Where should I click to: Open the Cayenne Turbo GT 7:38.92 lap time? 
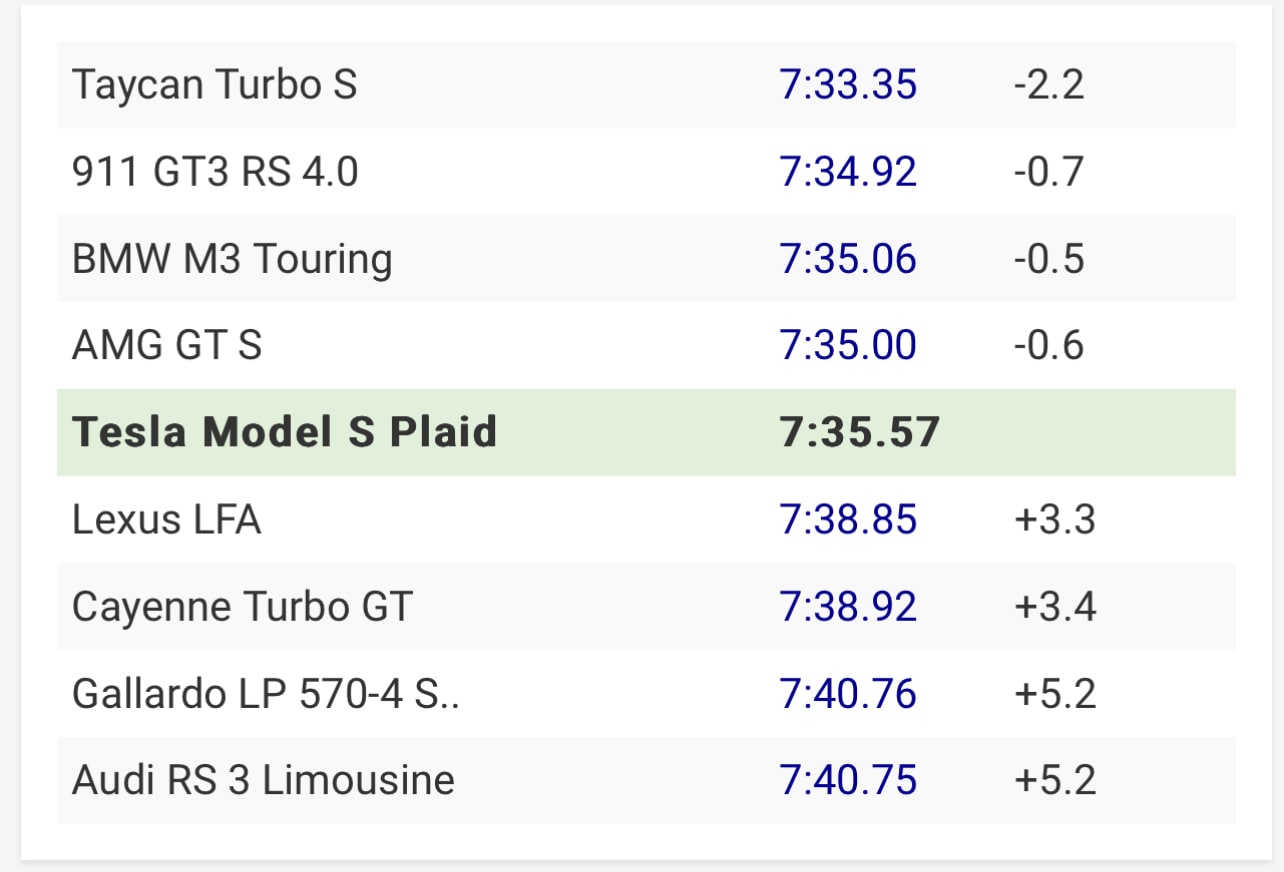[x=848, y=607]
